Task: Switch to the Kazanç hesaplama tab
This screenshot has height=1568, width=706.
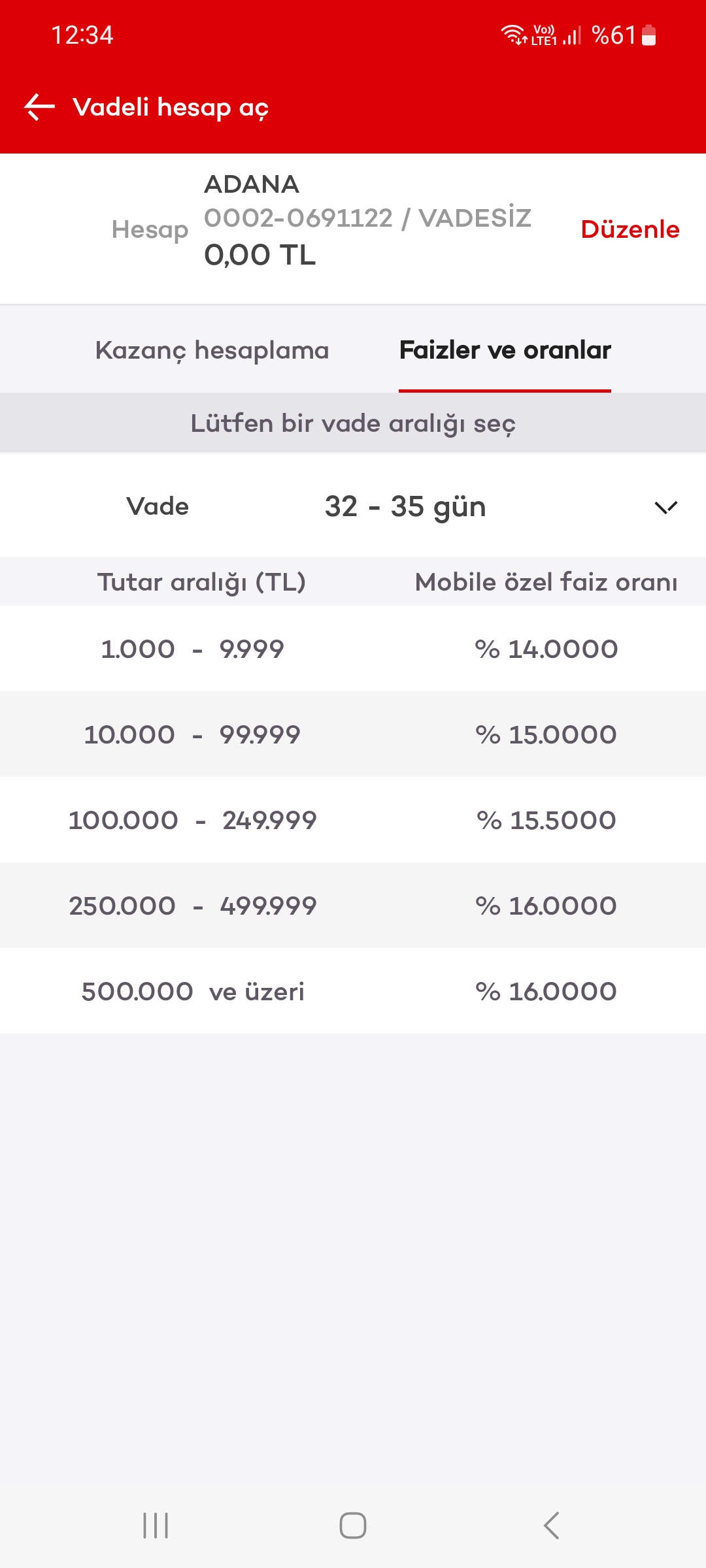Action: [x=212, y=350]
